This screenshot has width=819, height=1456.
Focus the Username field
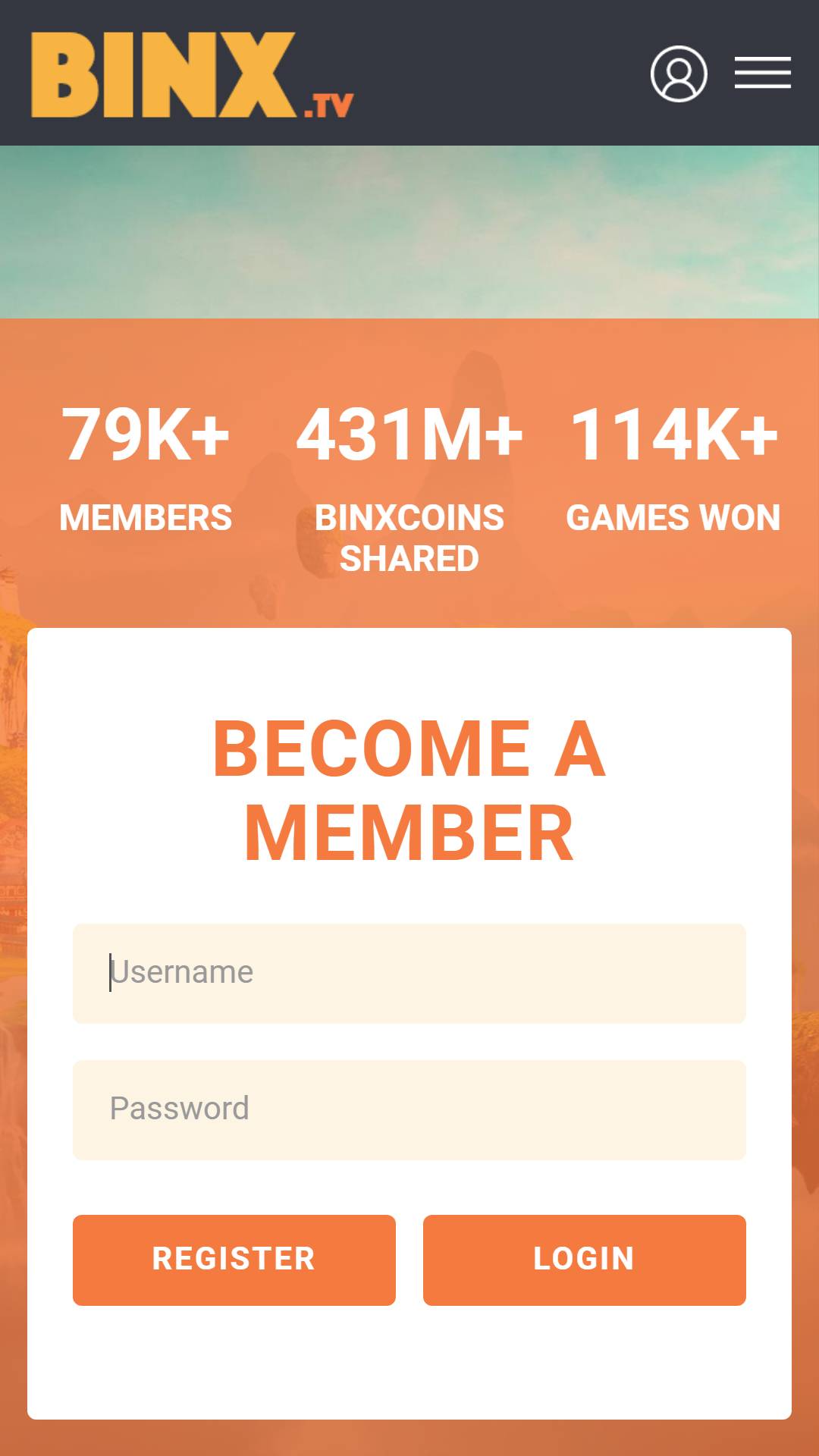pyautogui.click(x=409, y=974)
